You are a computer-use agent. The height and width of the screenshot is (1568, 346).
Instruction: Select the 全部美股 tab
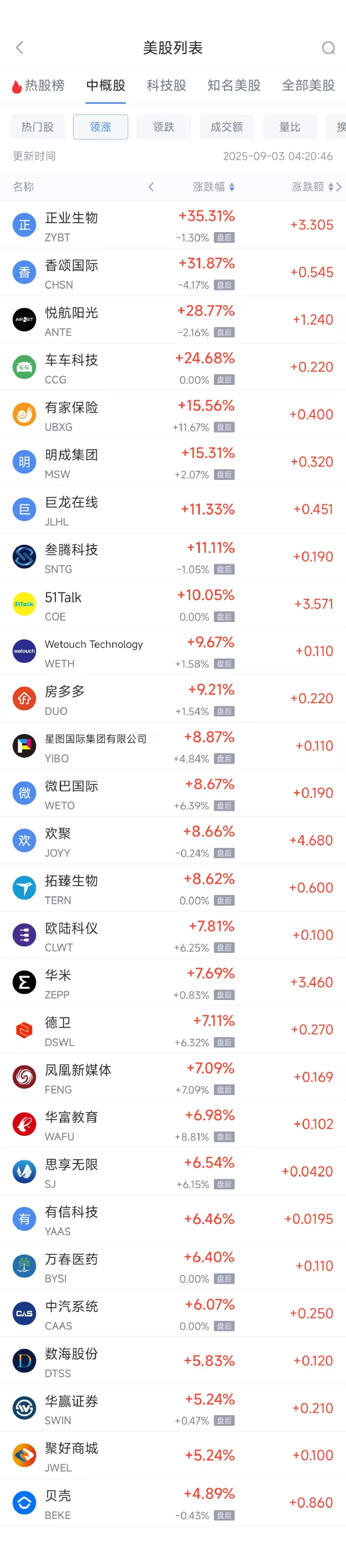click(x=308, y=86)
